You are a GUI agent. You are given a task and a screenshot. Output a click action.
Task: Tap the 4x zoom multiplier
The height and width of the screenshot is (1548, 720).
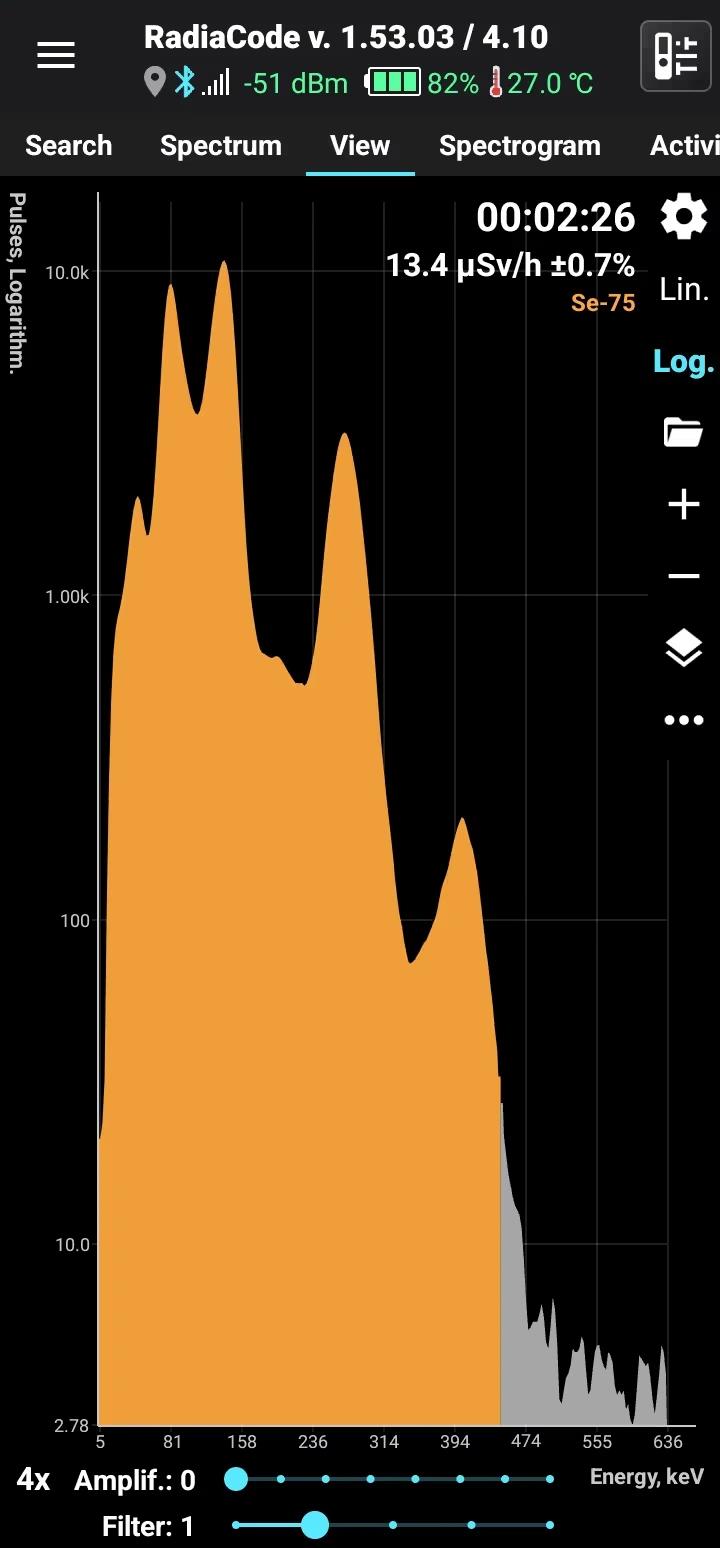(x=33, y=1480)
